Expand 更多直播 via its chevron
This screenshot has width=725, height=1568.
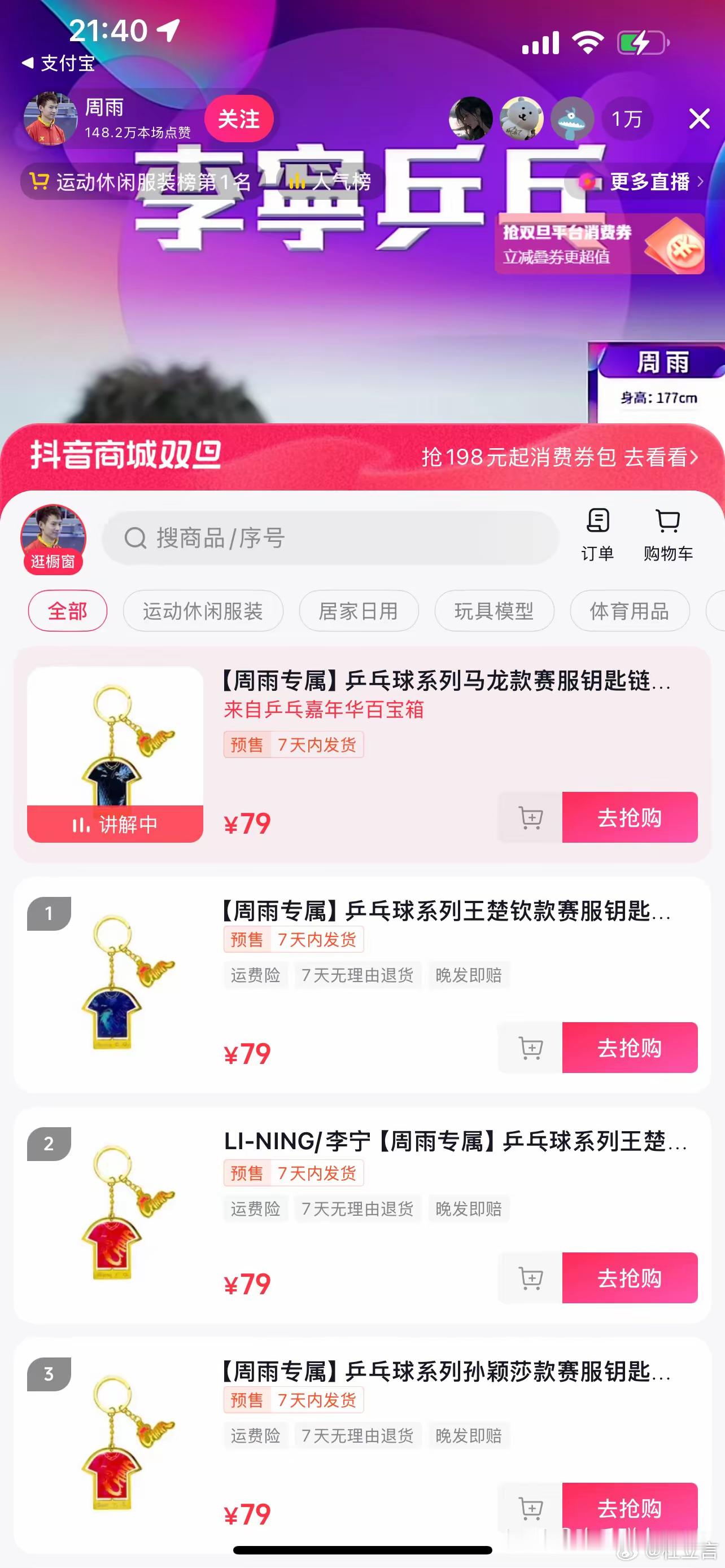point(702,183)
